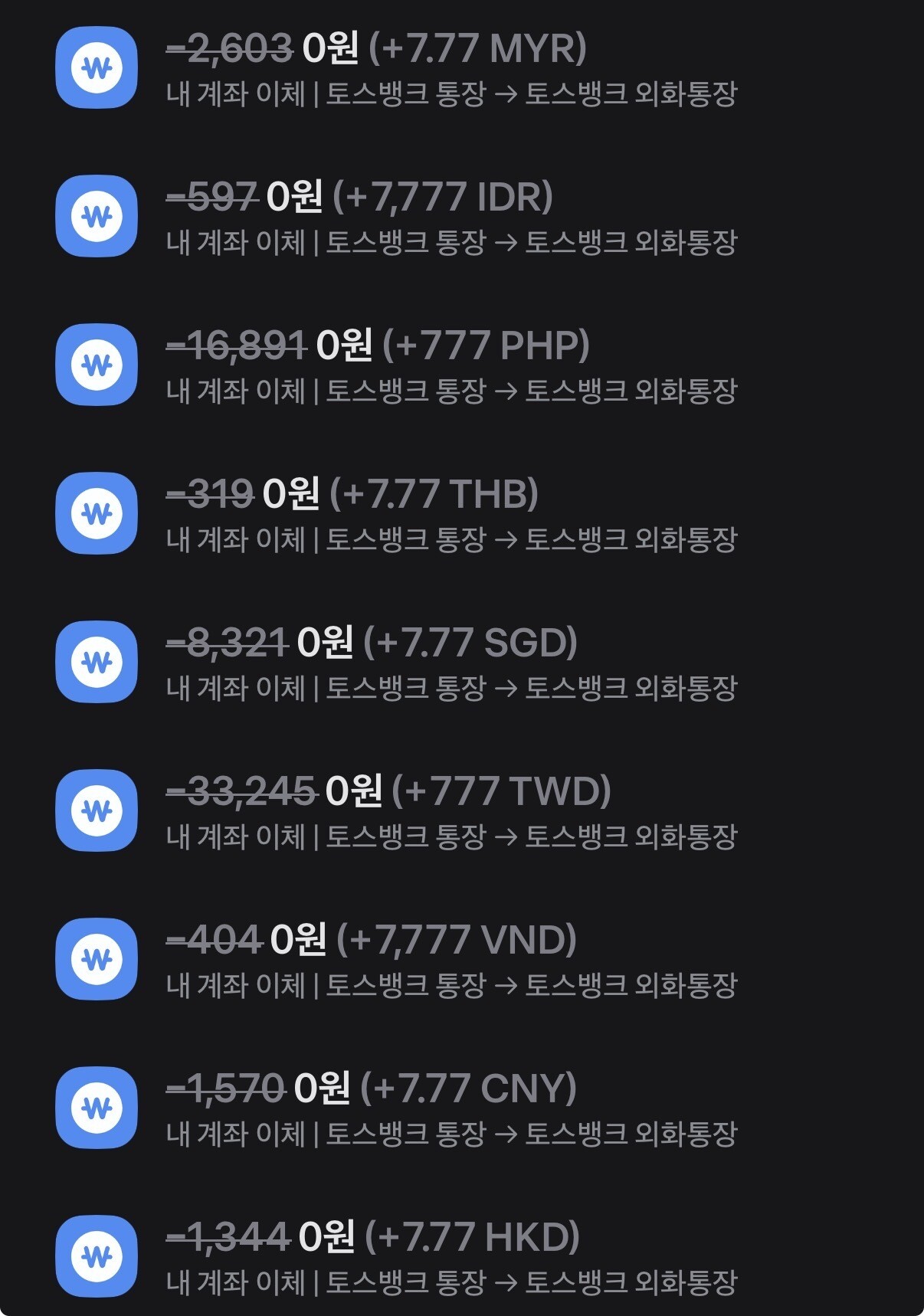924x1316 pixels.
Task: Show details of the +7.77 HKD transfer
Action: point(462,1256)
